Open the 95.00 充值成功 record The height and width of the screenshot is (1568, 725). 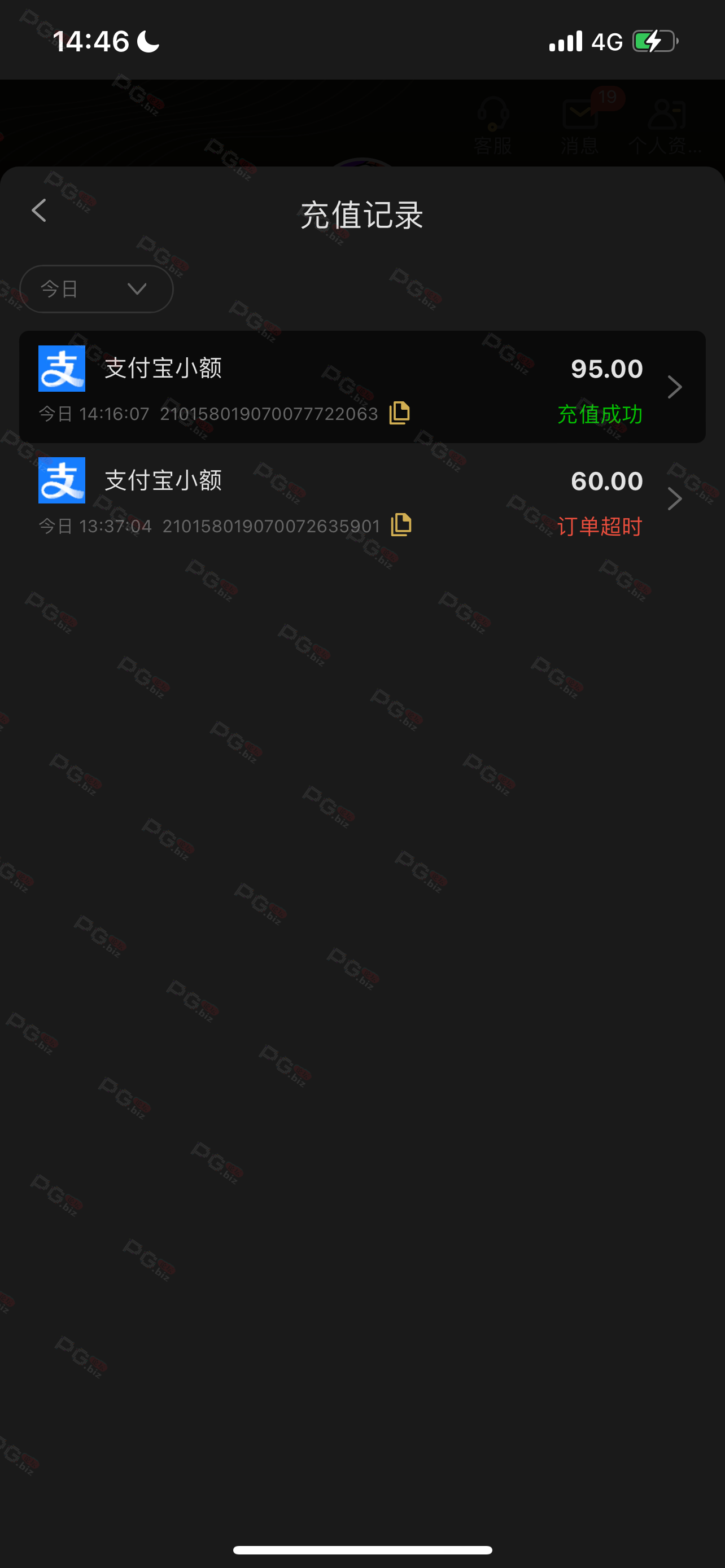click(362, 387)
